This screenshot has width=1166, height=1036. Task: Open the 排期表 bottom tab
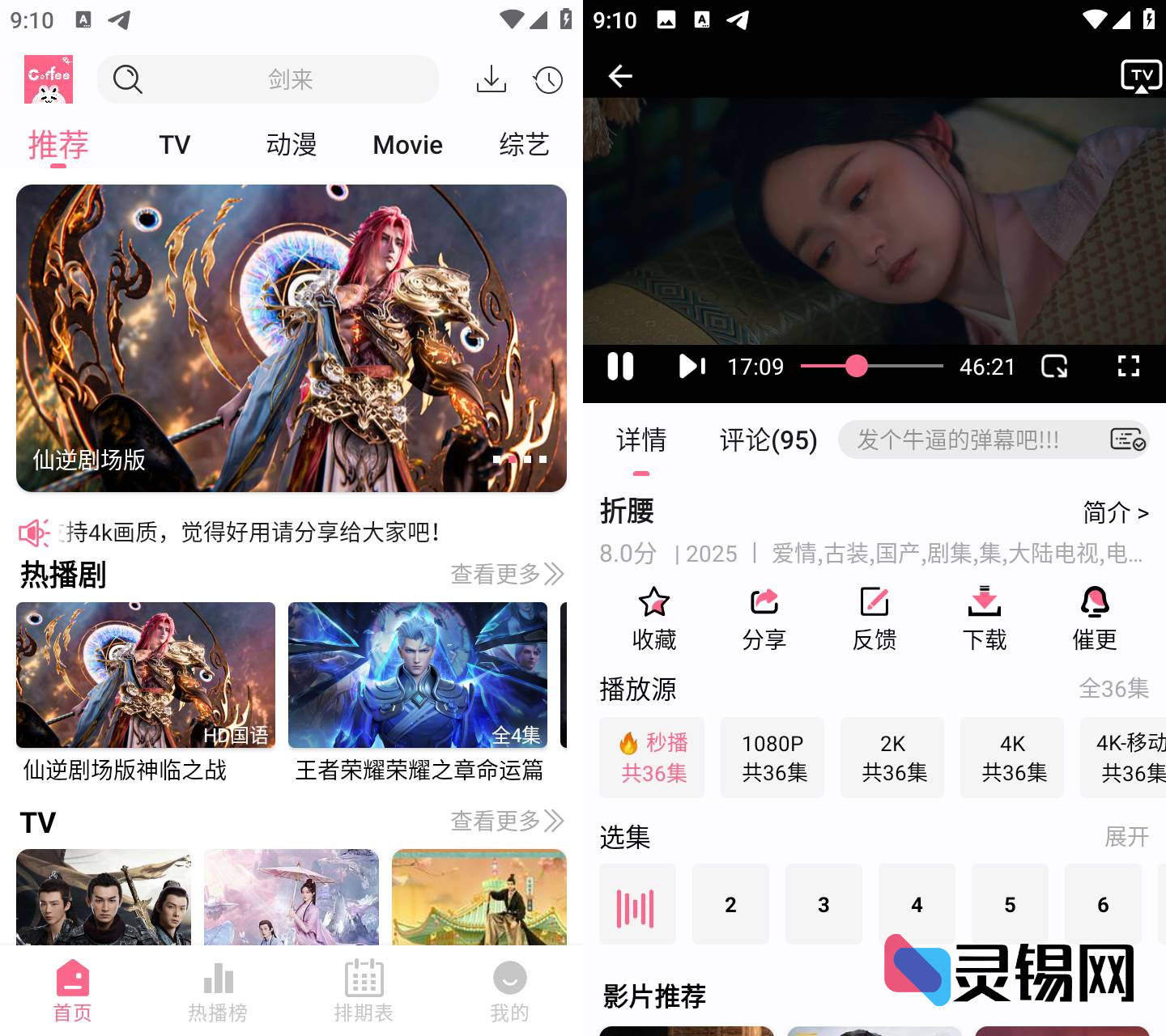point(364,991)
